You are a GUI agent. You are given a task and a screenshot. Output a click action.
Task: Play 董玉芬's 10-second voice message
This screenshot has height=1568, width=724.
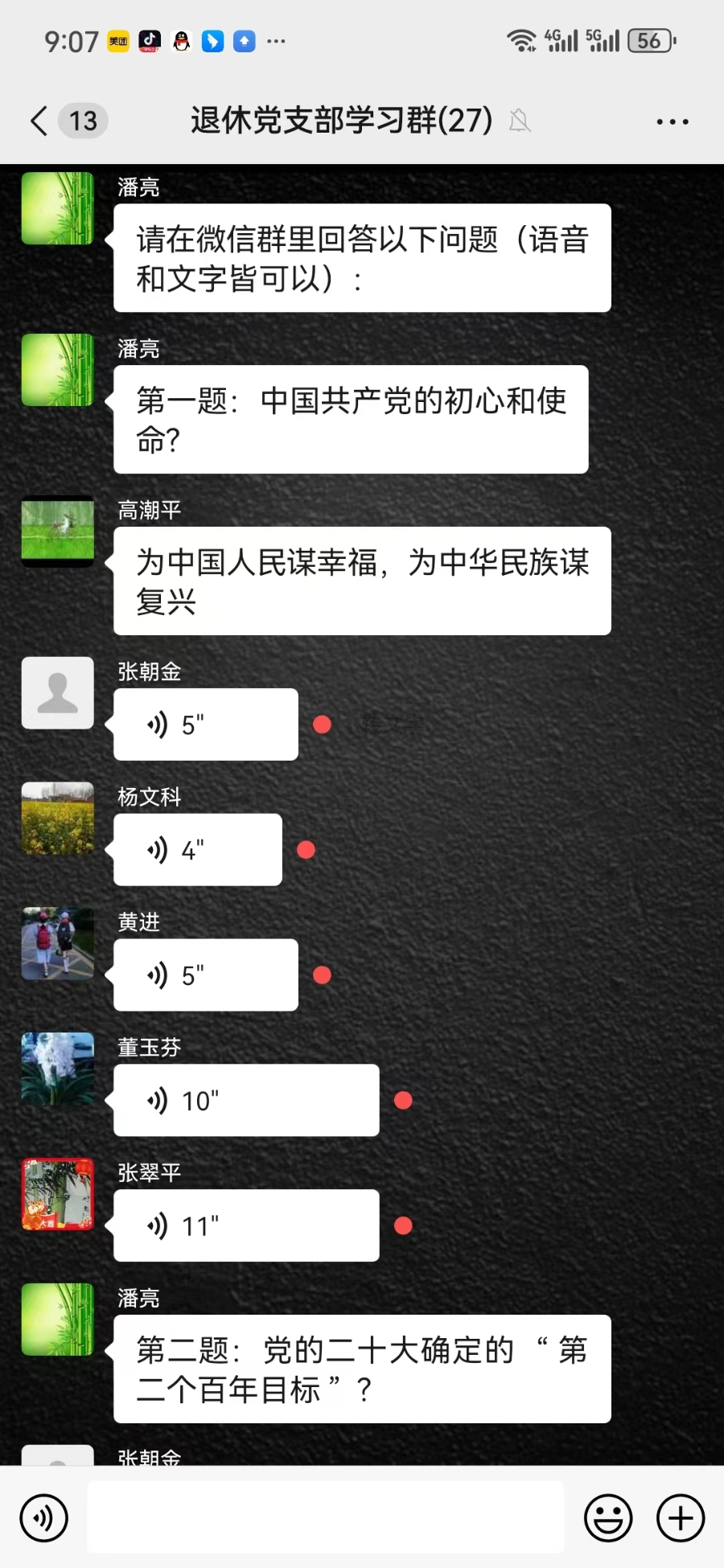click(x=245, y=1100)
